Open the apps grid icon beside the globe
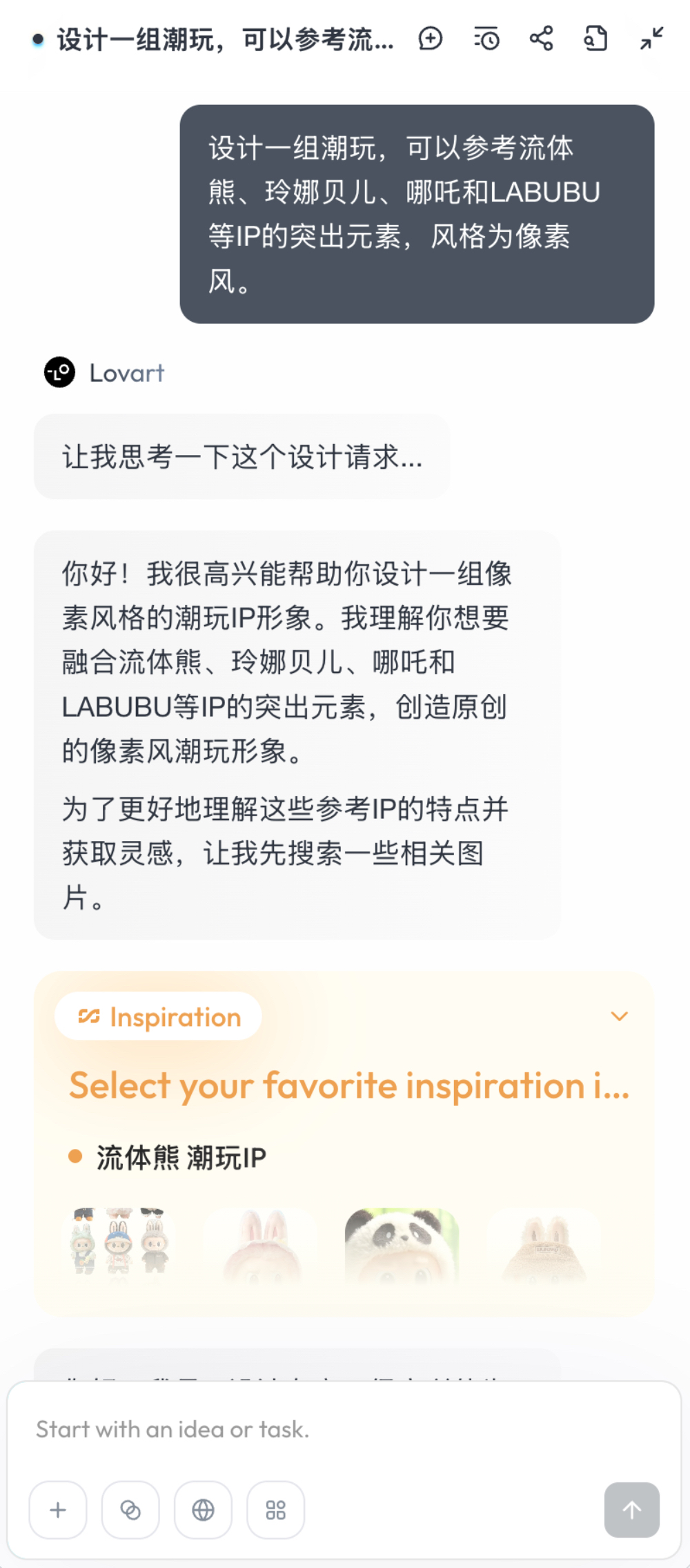 pyautogui.click(x=275, y=1510)
